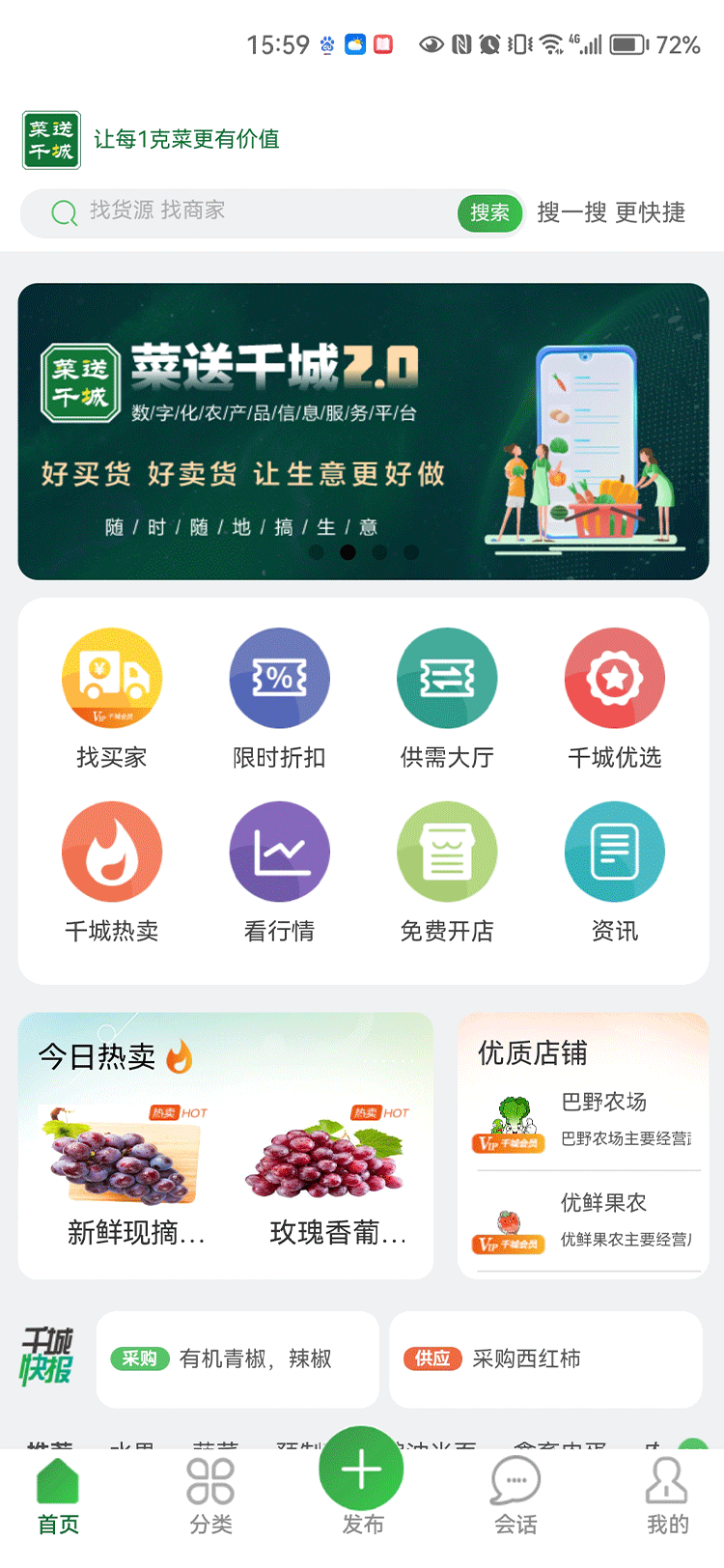Image resolution: width=724 pixels, height=1568 pixels.
Task: Tap the green 搜索 button
Action: tap(489, 212)
